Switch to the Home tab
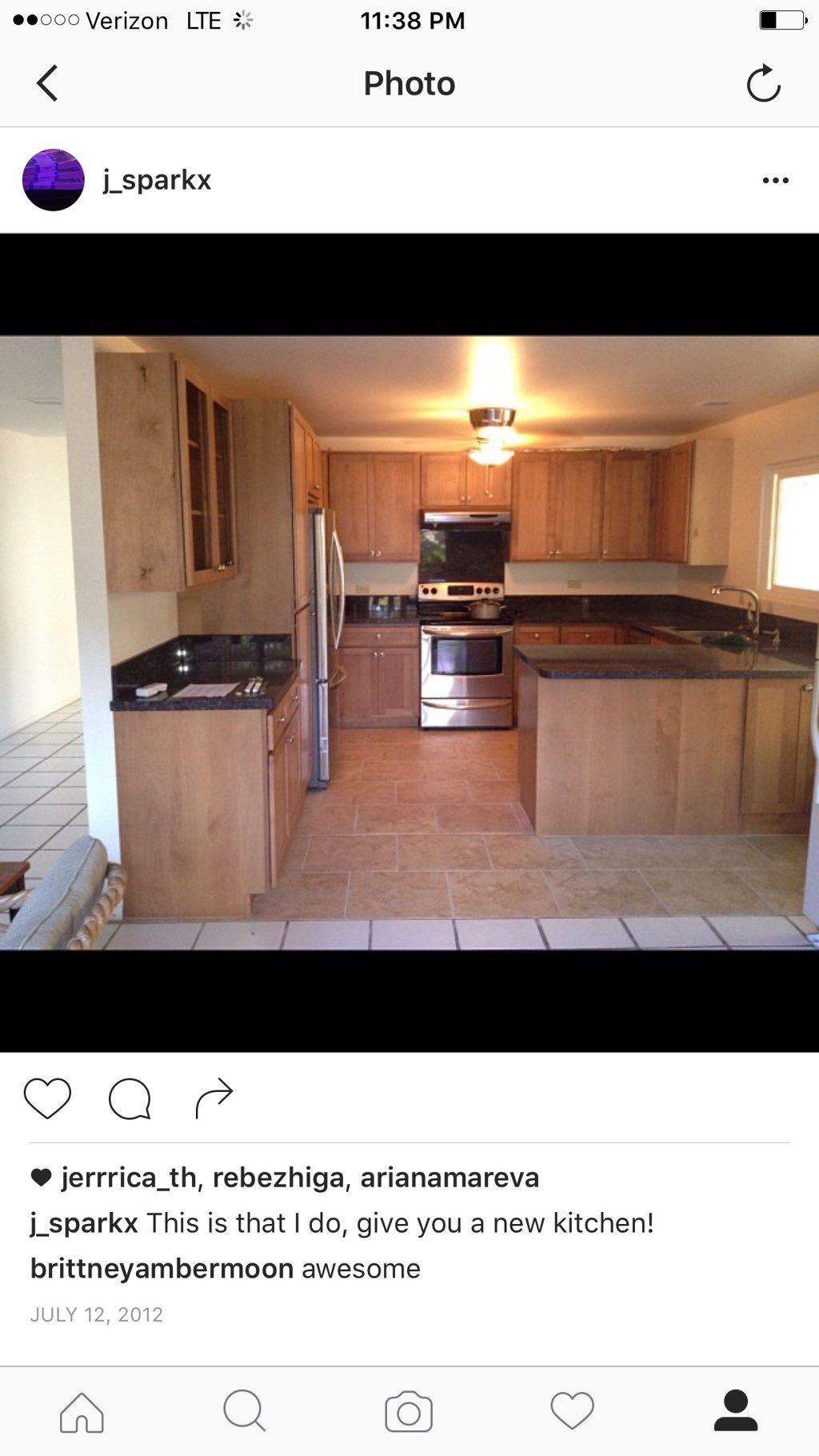The height and width of the screenshot is (1456, 819). click(82, 1411)
